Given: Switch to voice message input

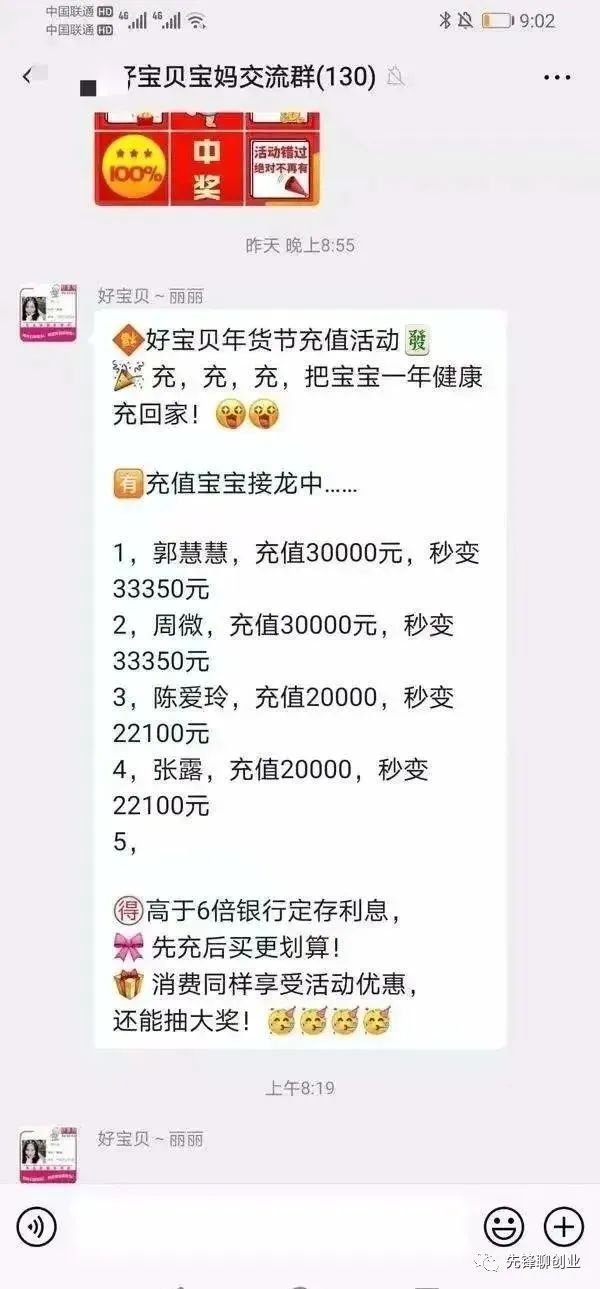Looking at the screenshot, I should (37, 1226).
